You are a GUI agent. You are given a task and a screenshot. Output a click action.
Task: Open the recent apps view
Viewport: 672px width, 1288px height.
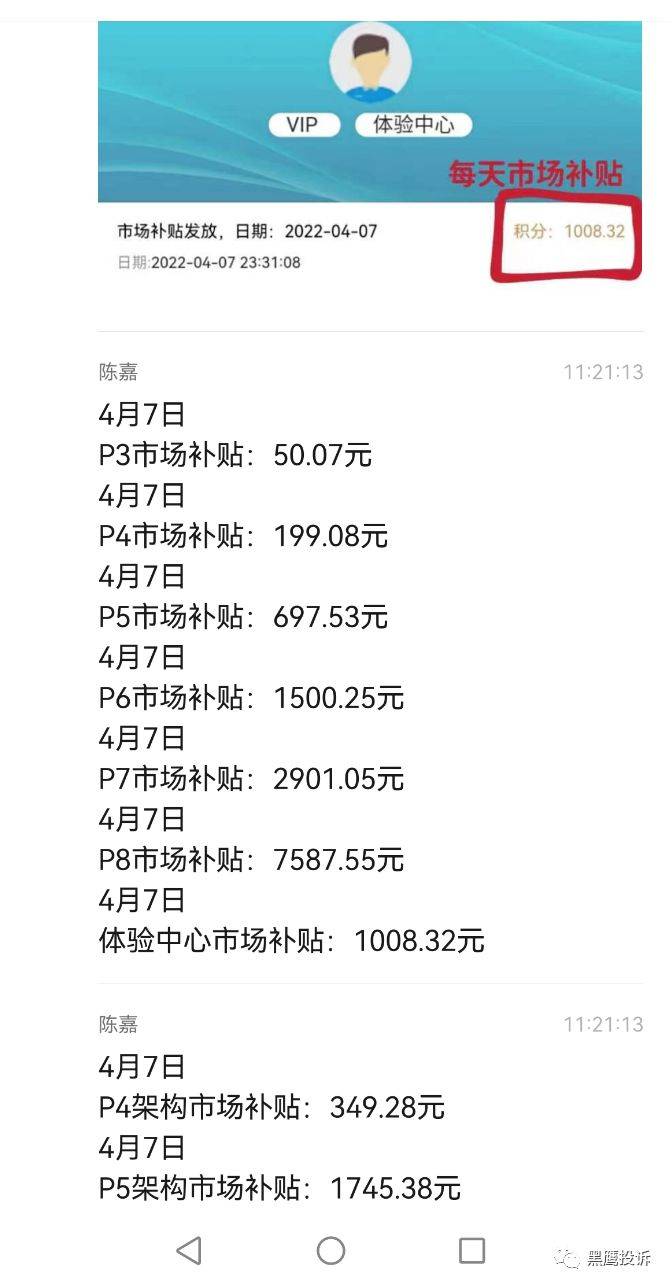pyautogui.click(x=472, y=1250)
